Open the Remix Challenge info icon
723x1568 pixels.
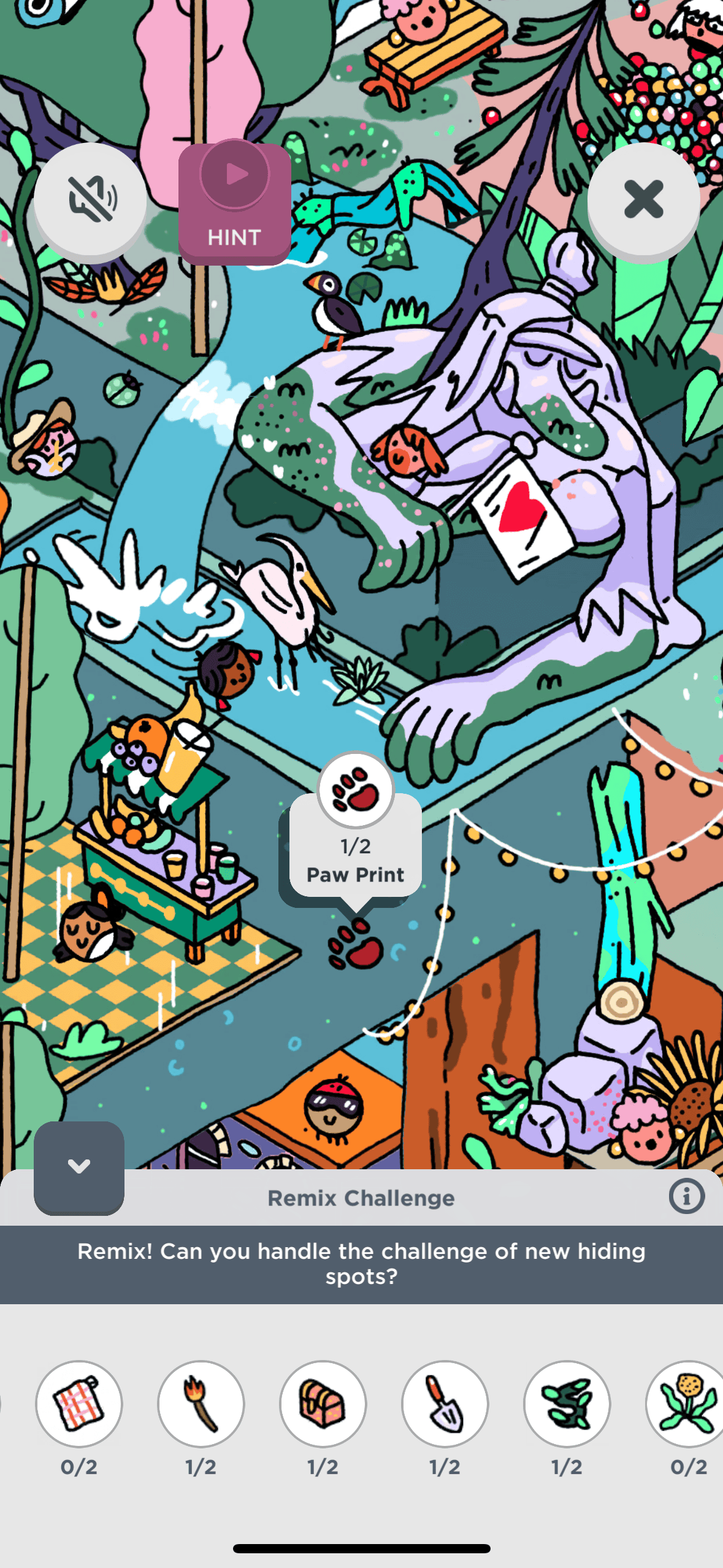[686, 1196]
